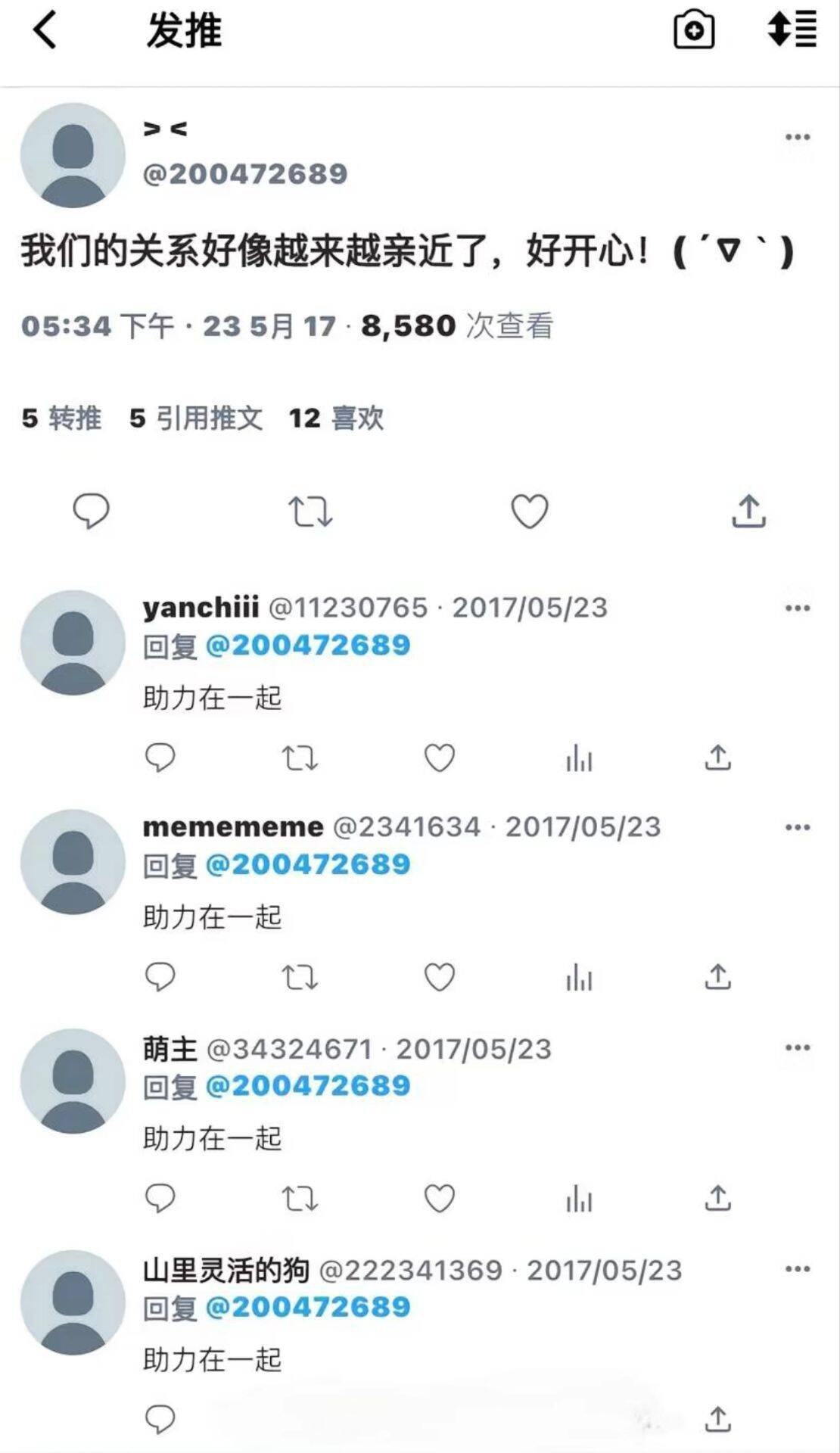View the 5 转推 list
Image resolution: width=840 pixels, height=1453 pixels.
click(62, 418)
